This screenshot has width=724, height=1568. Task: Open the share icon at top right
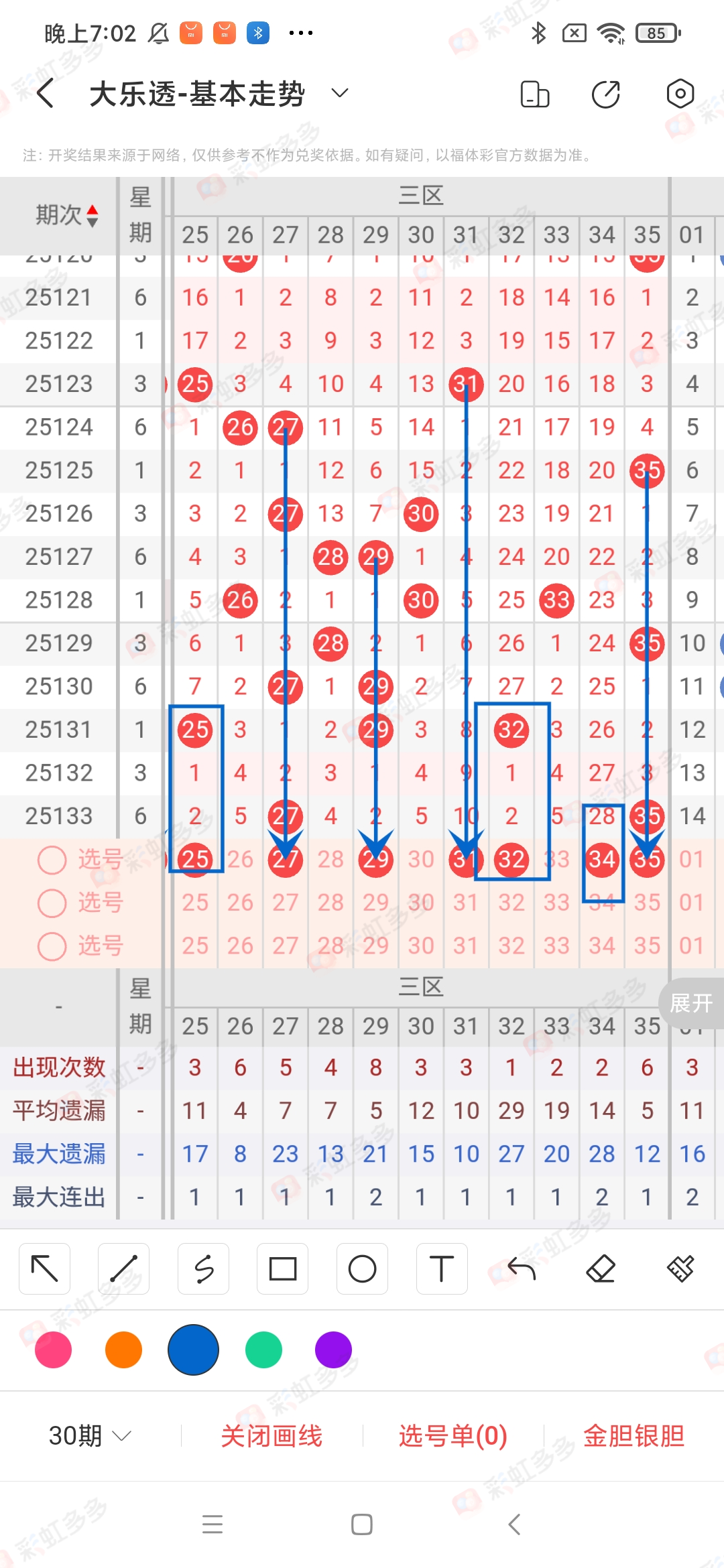point(604,94)
